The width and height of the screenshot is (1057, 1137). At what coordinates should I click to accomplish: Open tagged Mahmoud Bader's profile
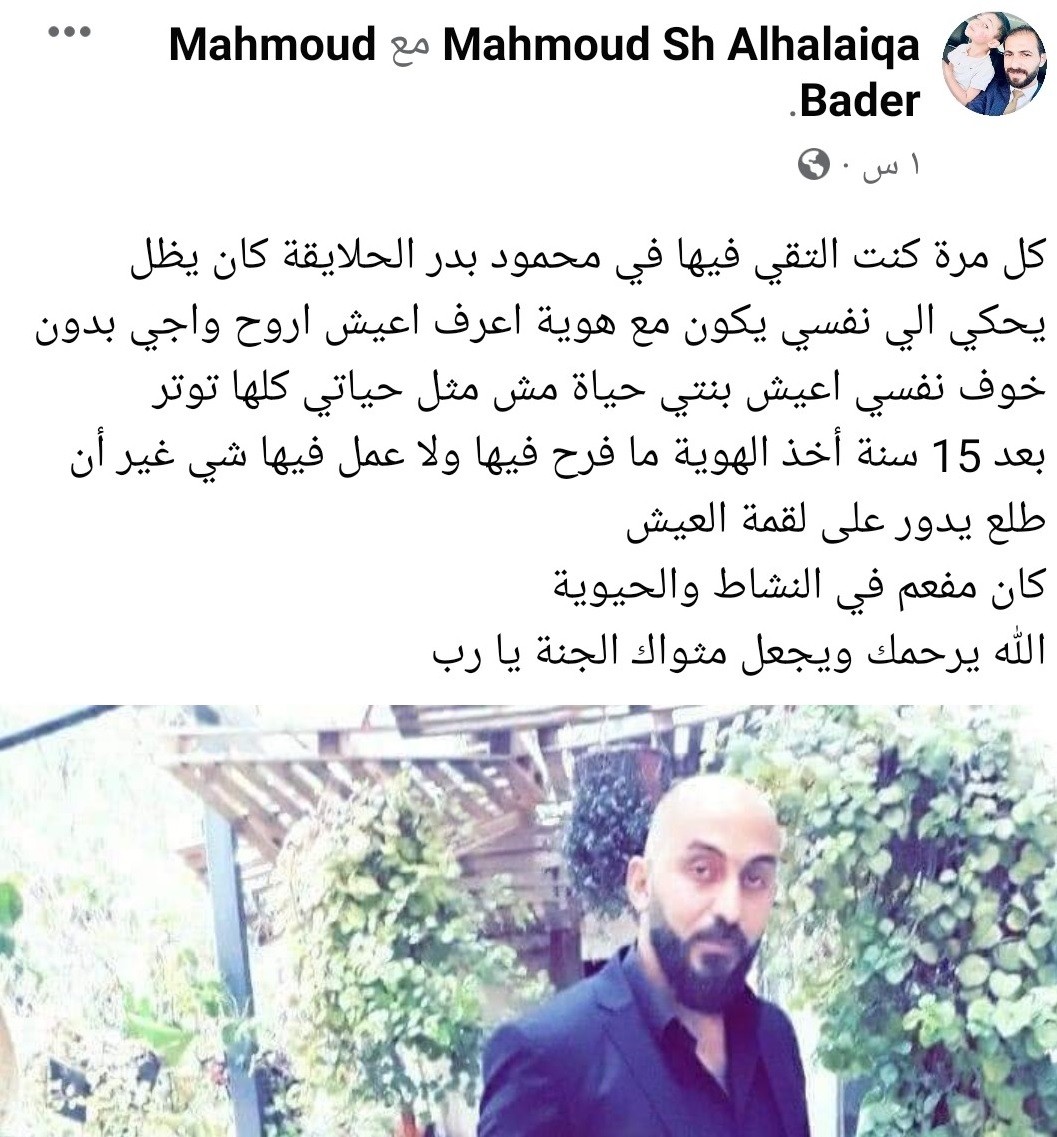[x=270, y=47]
